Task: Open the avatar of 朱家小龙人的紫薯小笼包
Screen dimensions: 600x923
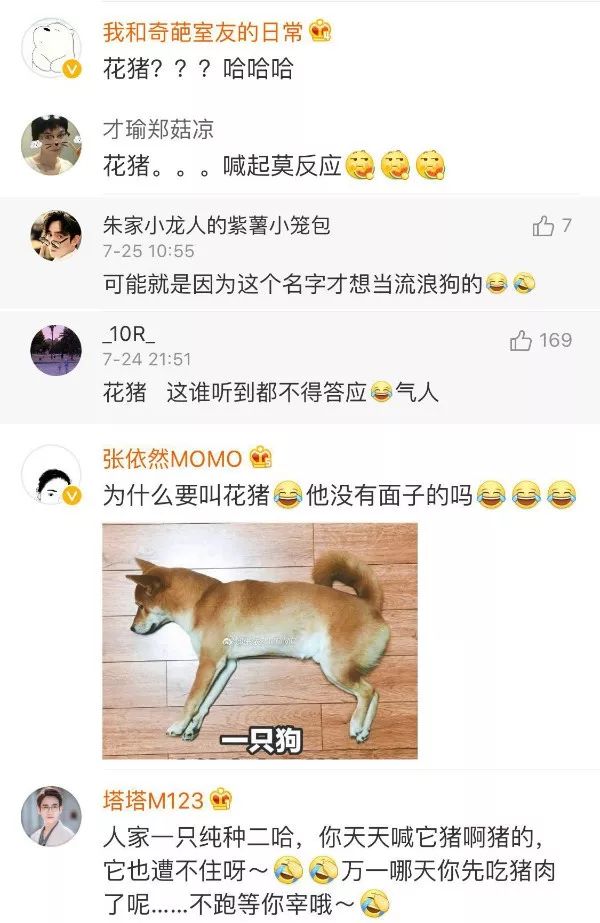Action: [x=56, y=235]
